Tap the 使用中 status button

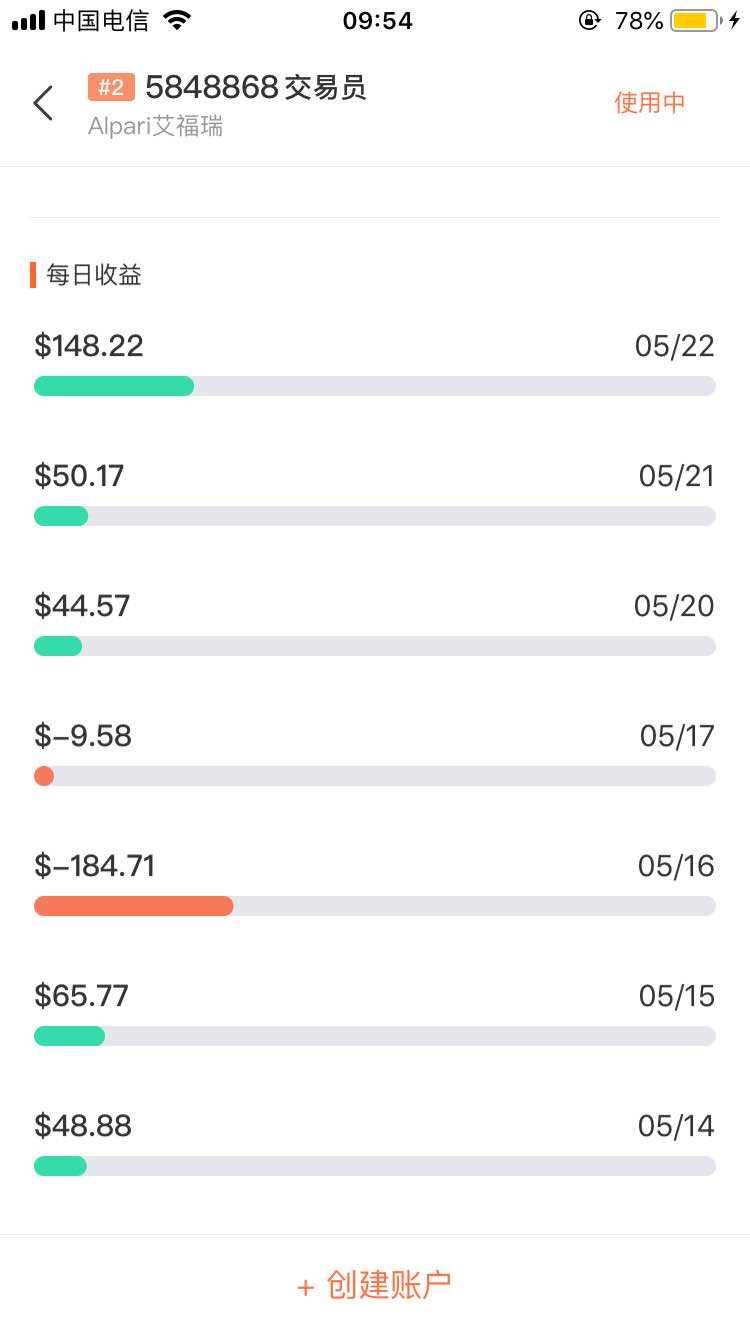click(650, 103)
